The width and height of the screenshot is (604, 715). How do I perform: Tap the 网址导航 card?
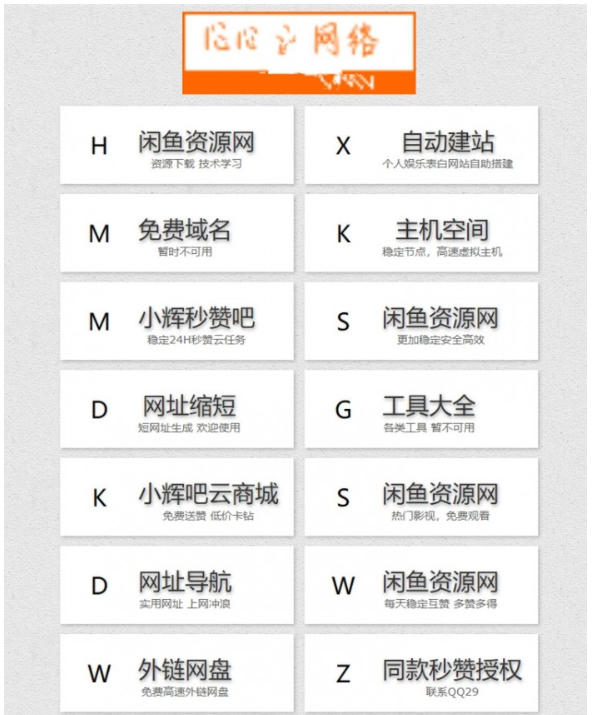tap(177, 586)
